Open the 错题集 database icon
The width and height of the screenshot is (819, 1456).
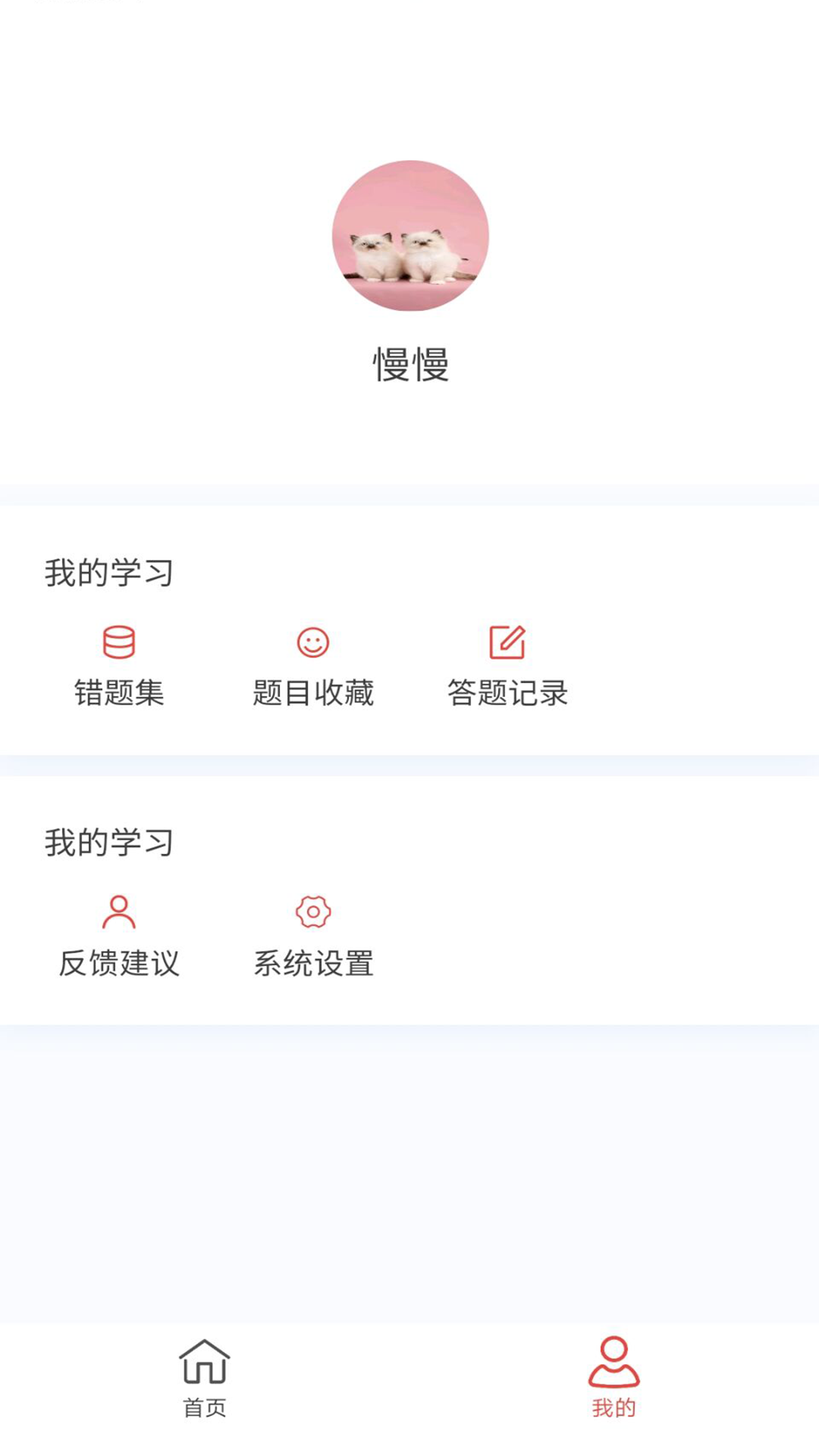[x=118, y=642]
